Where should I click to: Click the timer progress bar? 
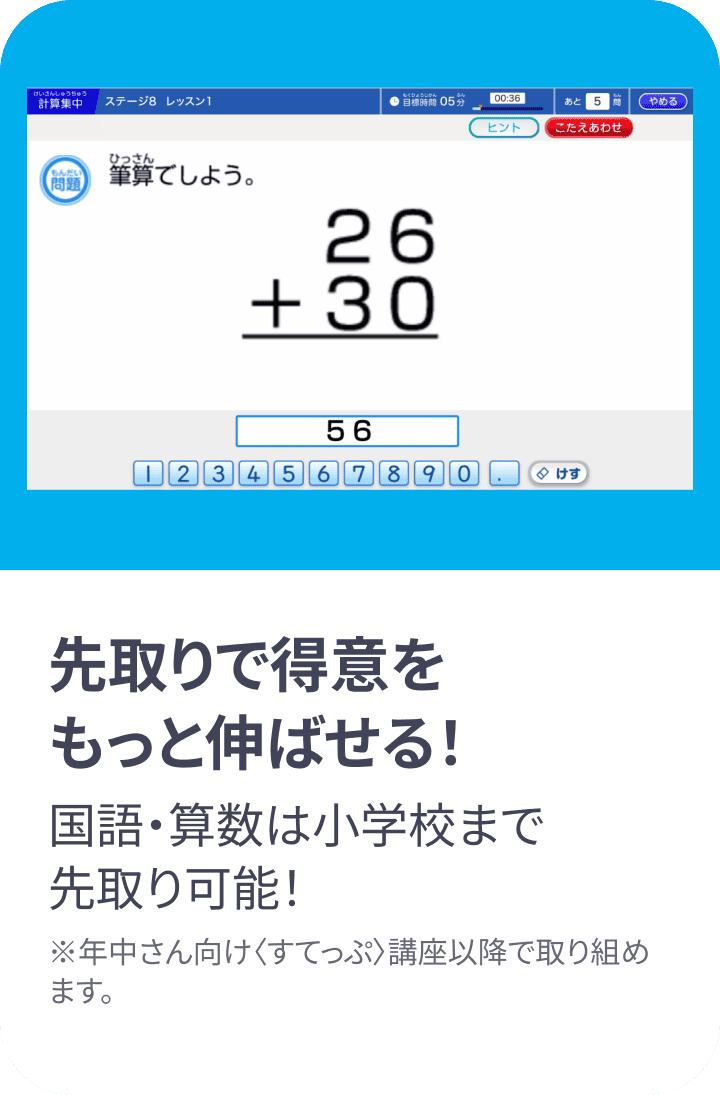508,108
